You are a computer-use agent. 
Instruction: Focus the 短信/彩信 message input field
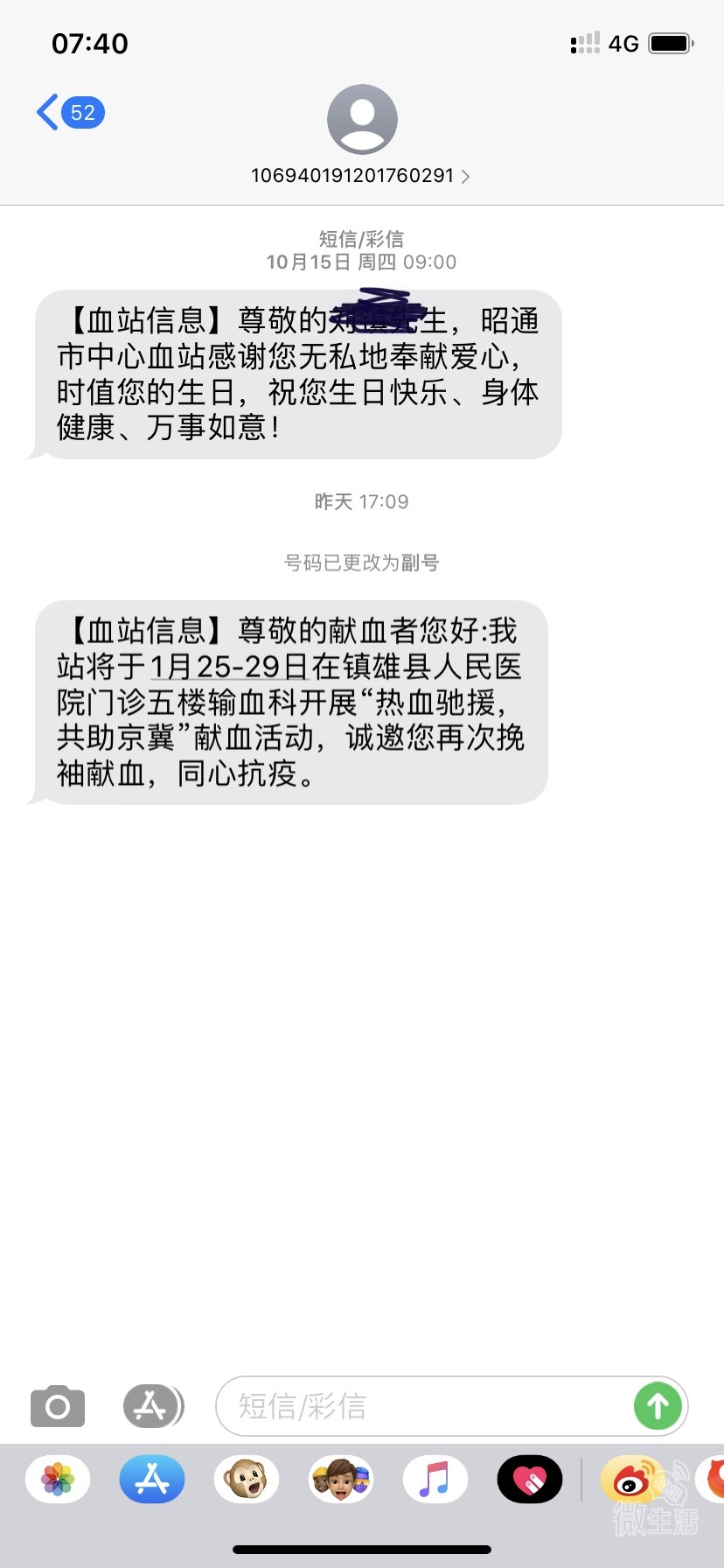(x=420, y=1407)
